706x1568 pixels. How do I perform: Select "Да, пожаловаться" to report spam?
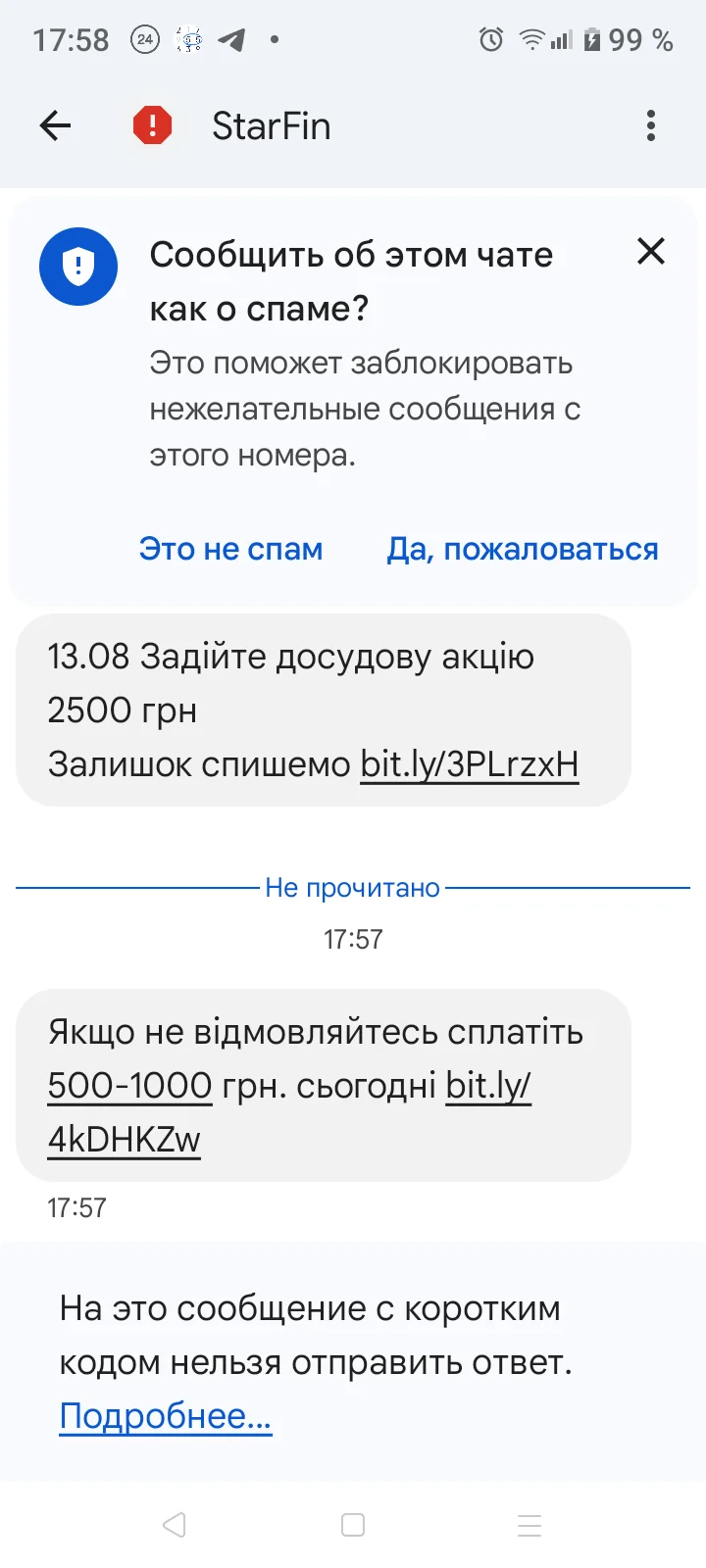[x=522, y=549]
